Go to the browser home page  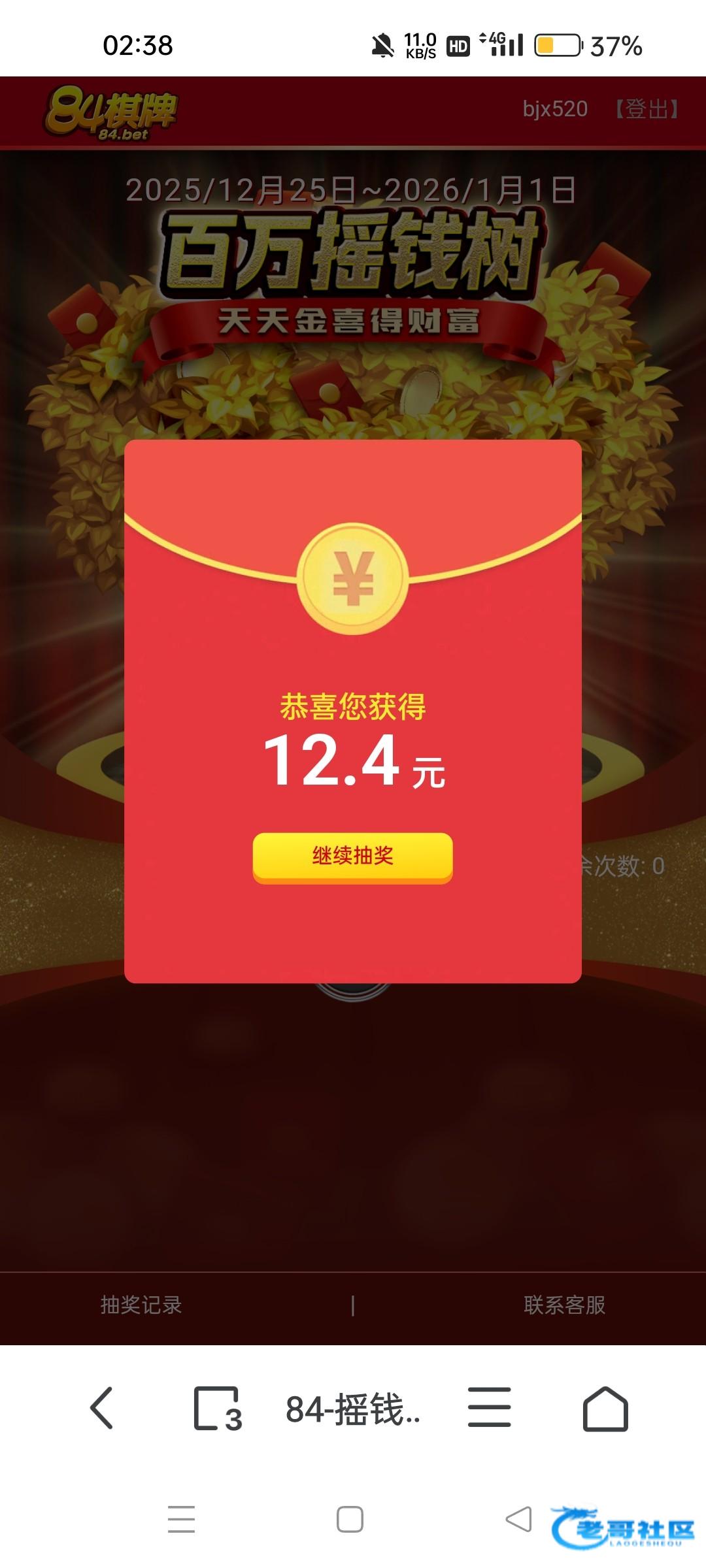click(605, 1409)
